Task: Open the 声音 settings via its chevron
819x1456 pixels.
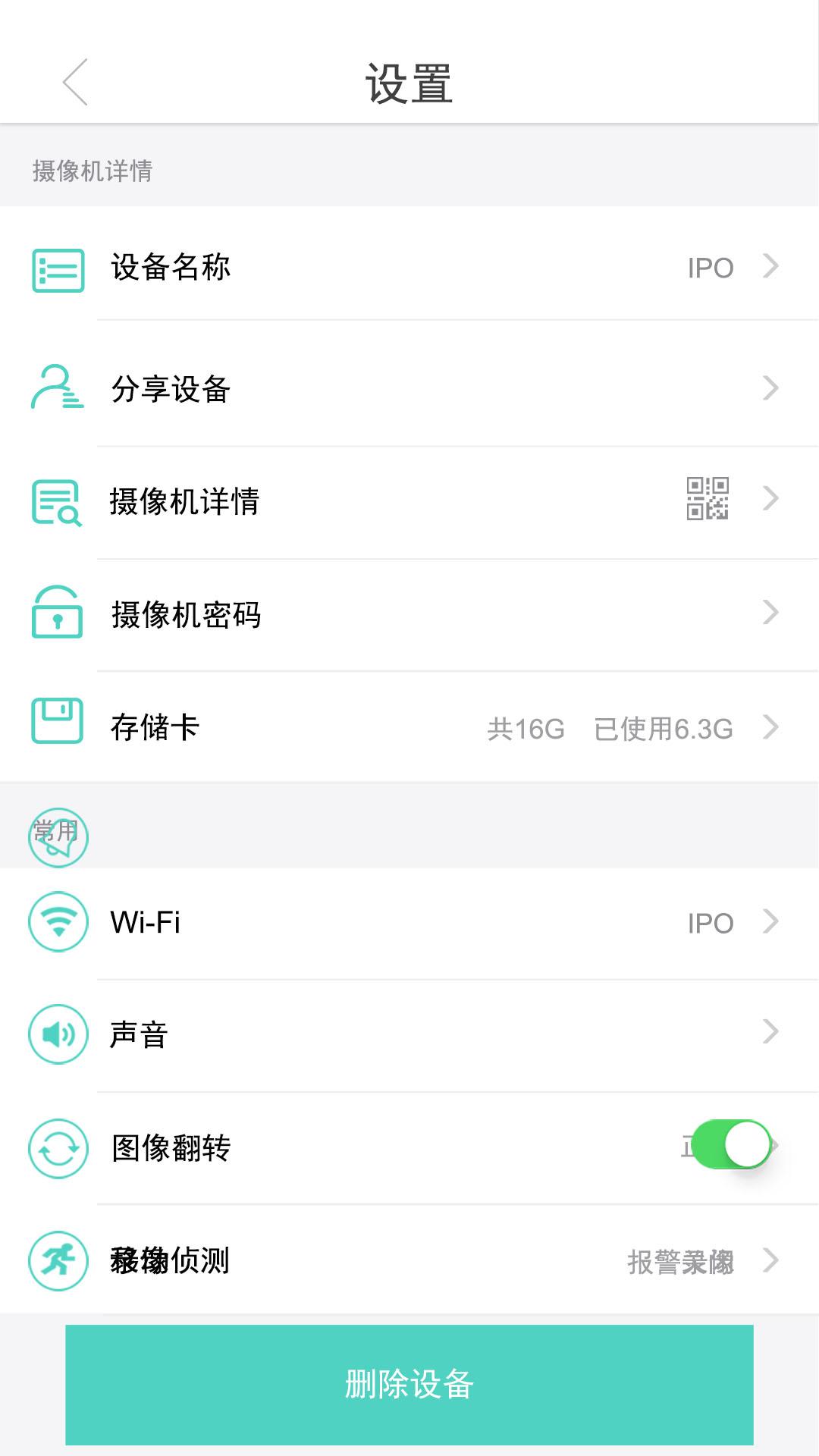Action: (772, 1031)
